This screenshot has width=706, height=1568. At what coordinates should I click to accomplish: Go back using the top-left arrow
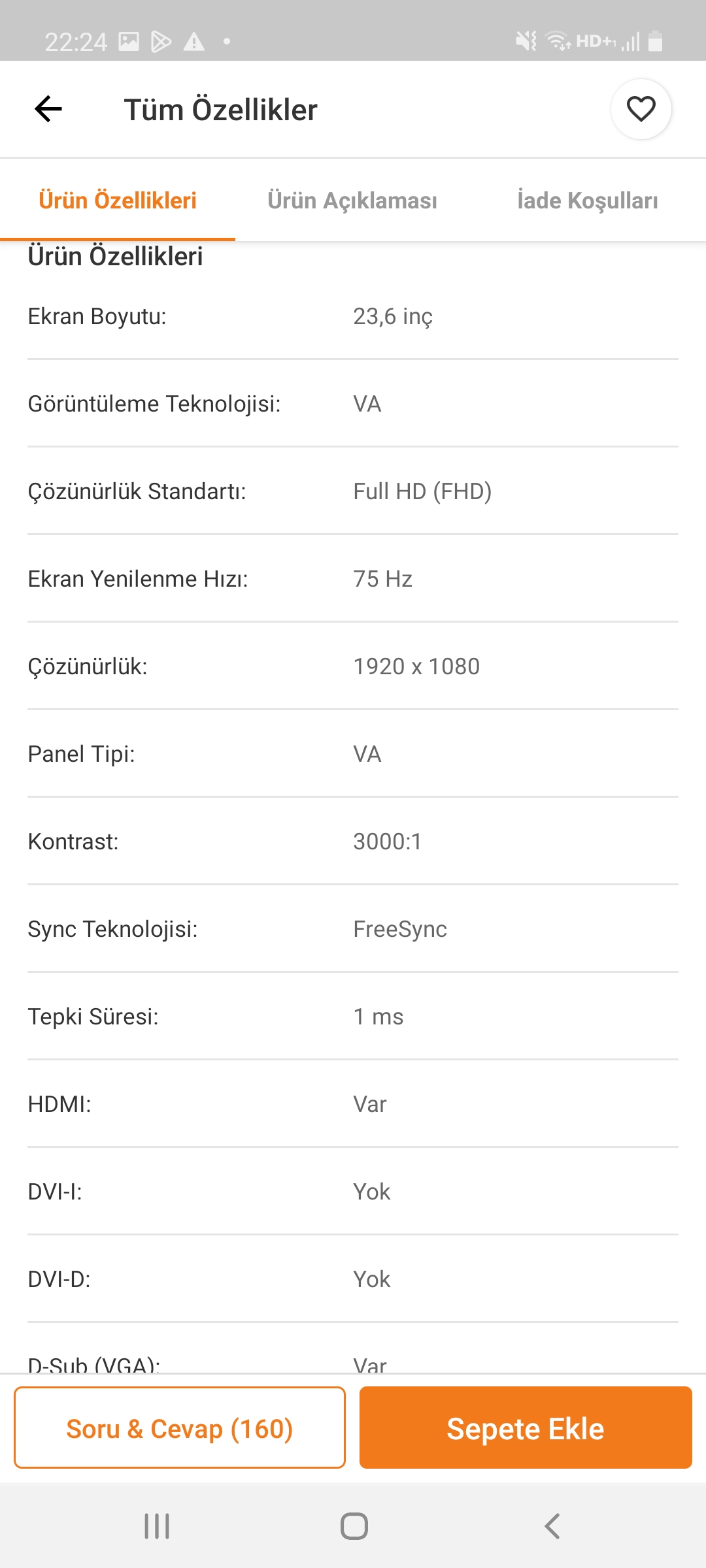[48, 108]
